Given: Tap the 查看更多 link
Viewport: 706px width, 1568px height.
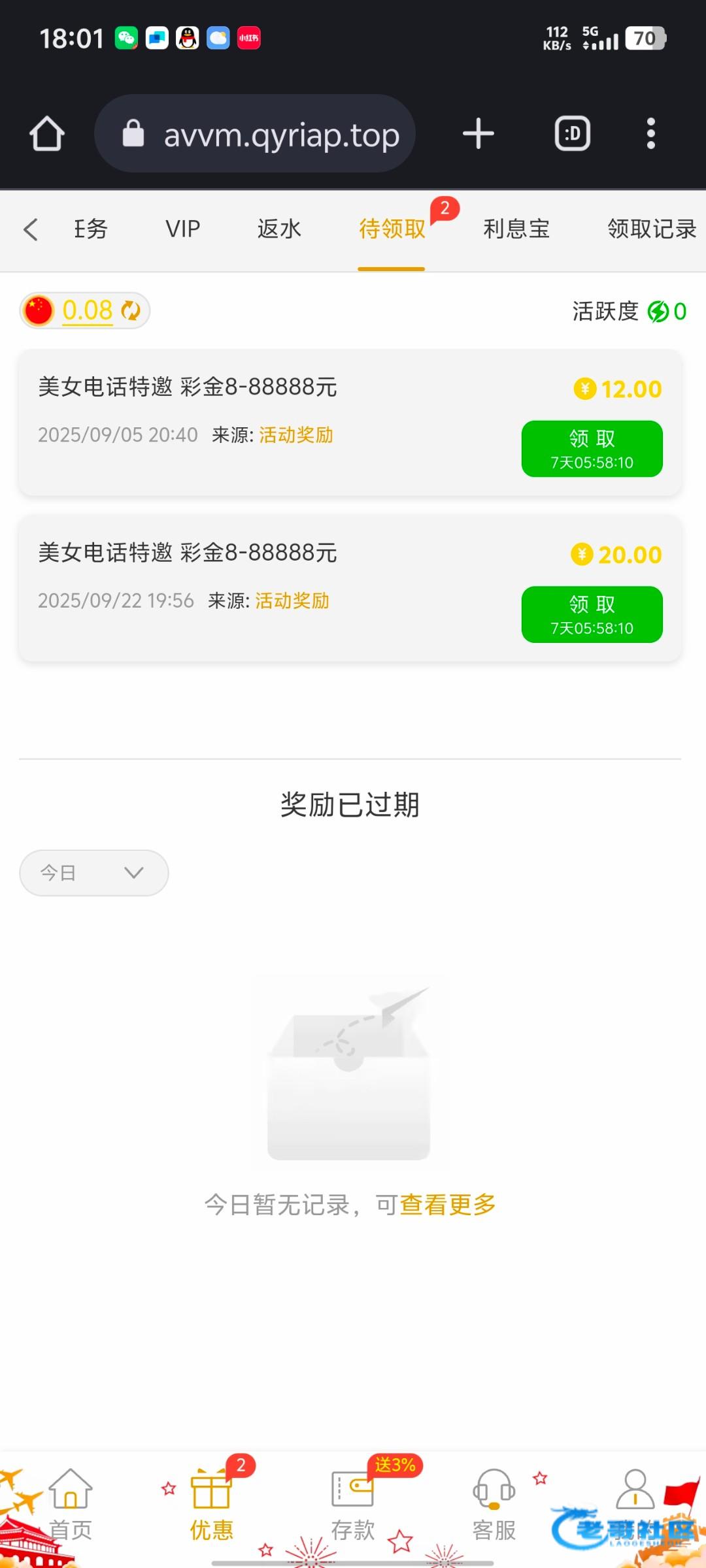Looking at the screenshot, I should [448, 1205].
